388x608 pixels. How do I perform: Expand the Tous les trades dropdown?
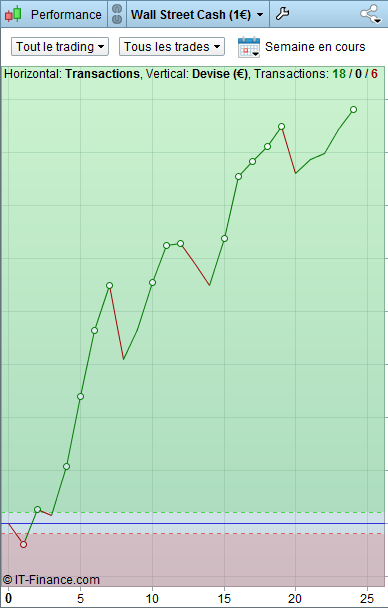coord(172,47)
